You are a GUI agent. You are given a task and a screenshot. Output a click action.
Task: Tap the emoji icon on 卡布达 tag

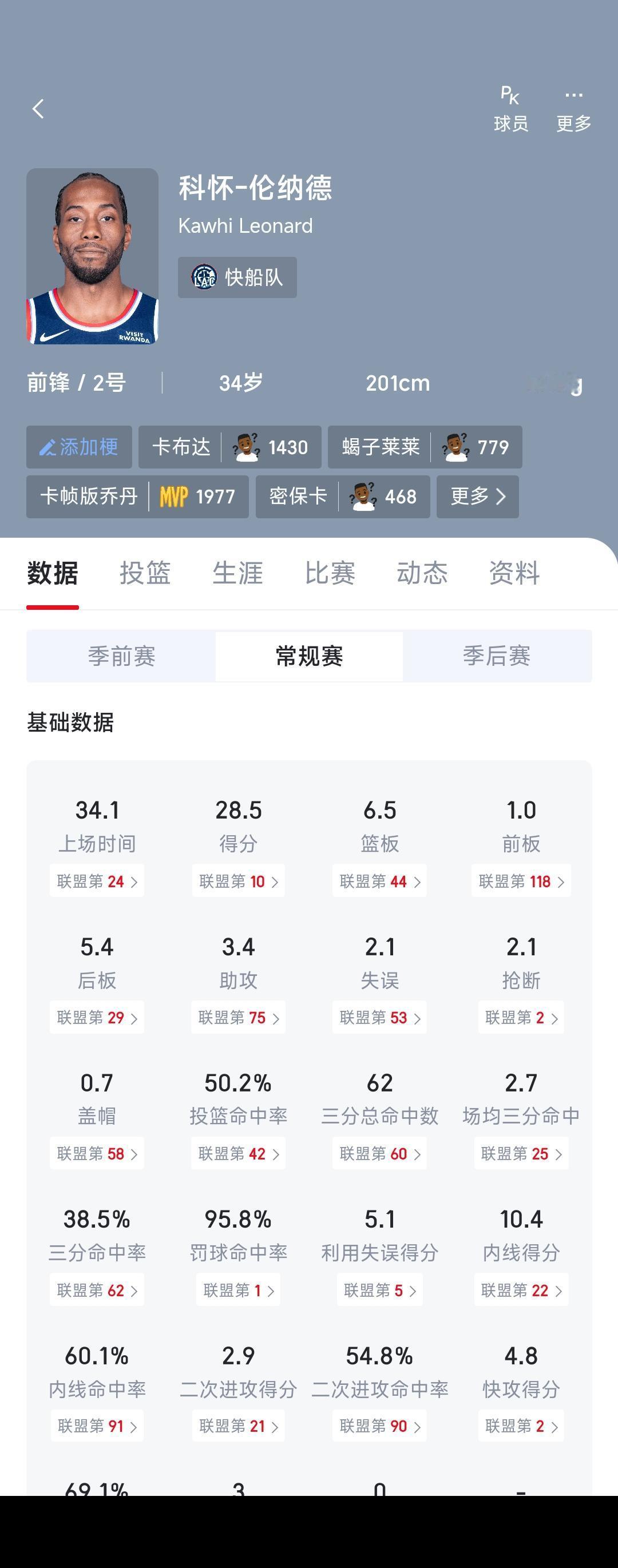(246, 447)
